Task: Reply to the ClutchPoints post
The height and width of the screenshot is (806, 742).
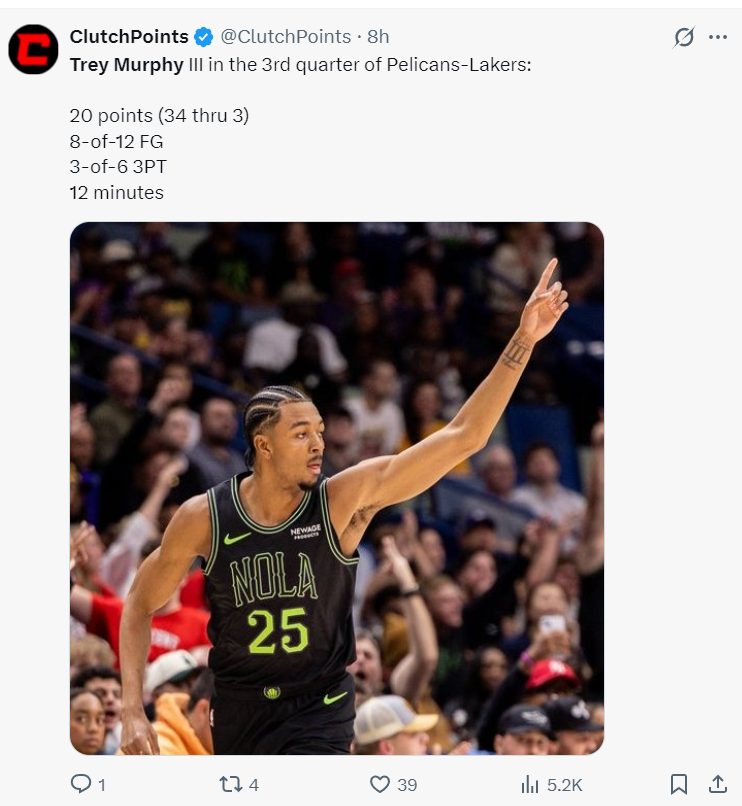Action: 82,784
